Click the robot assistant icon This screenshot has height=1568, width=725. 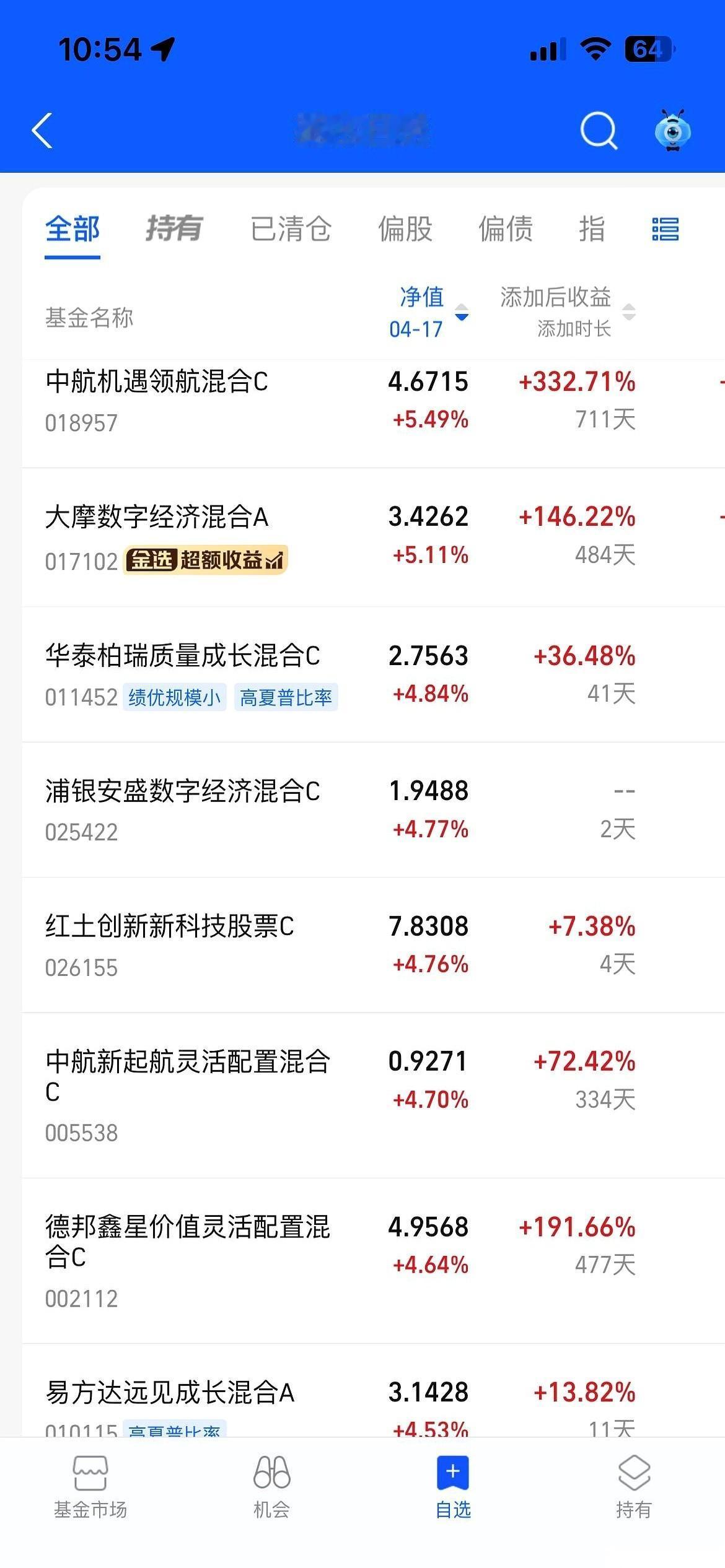click(x=672, y=130)
